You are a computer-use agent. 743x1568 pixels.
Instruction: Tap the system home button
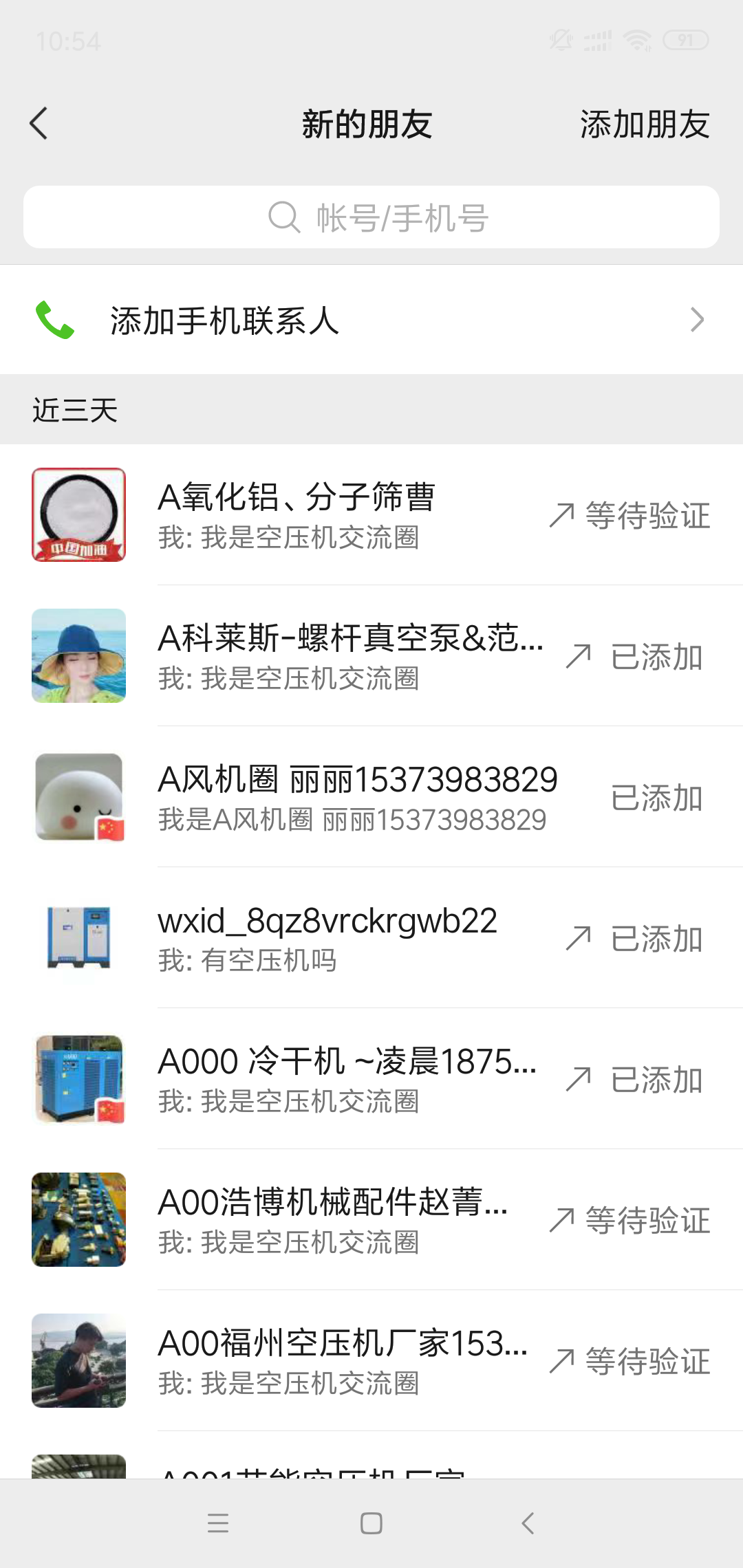coord(371,1523)
